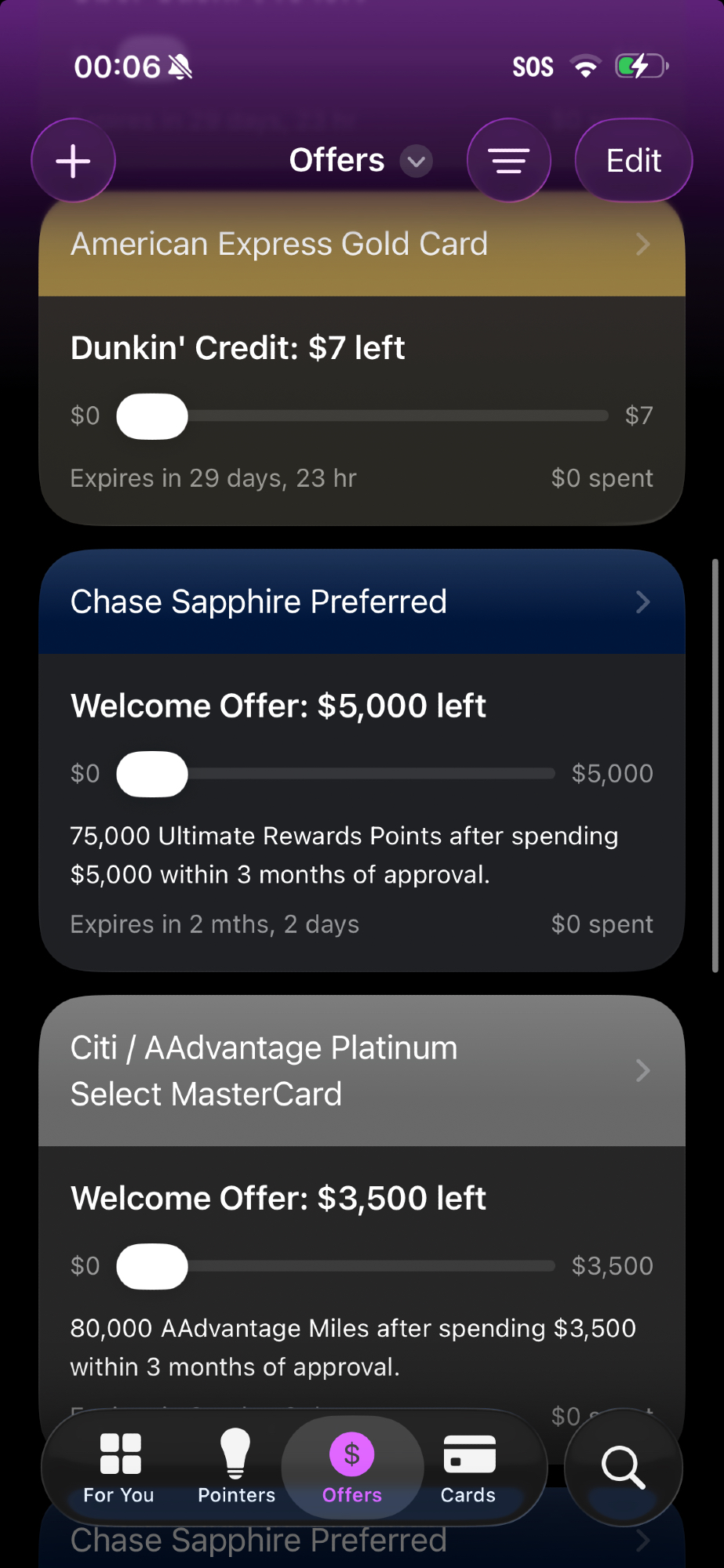Screen dimensions: 724x1568
Task: Tap the Edit button
Action: pyautogui.click(x=634, y=161)
